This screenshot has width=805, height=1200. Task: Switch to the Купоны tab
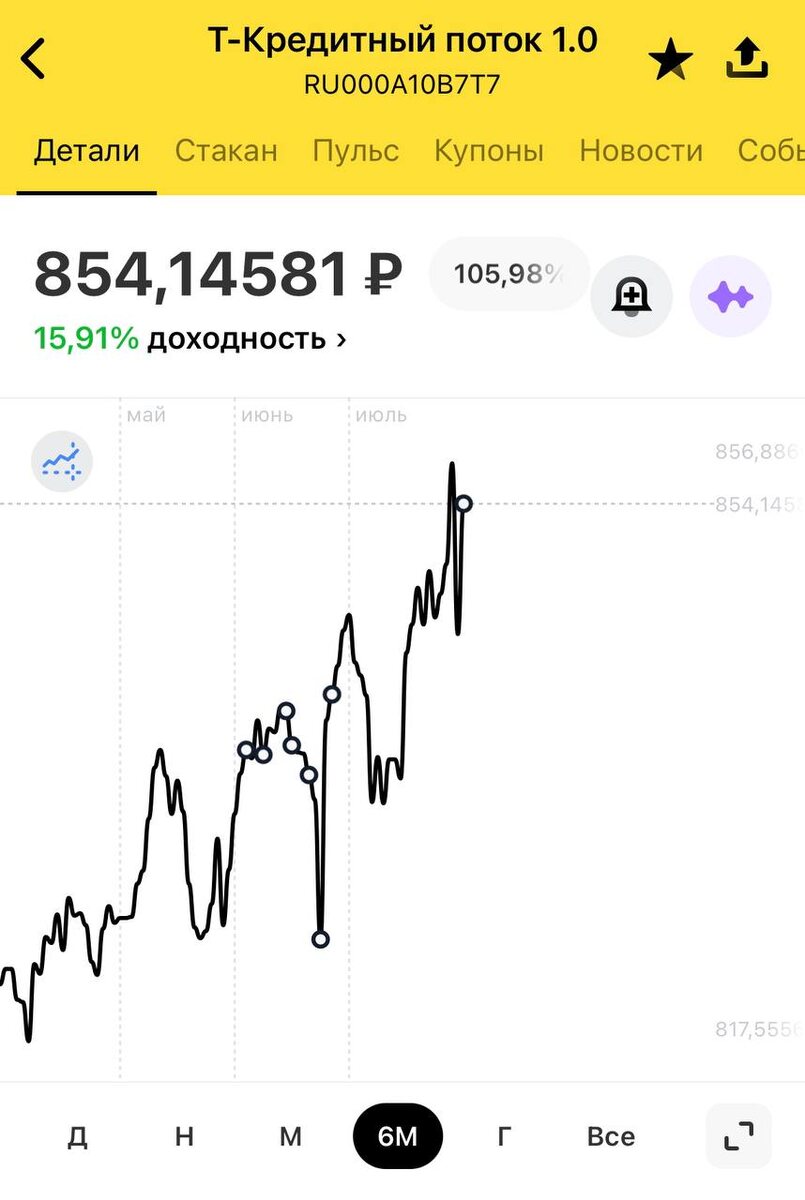click(x=489, y=151)
